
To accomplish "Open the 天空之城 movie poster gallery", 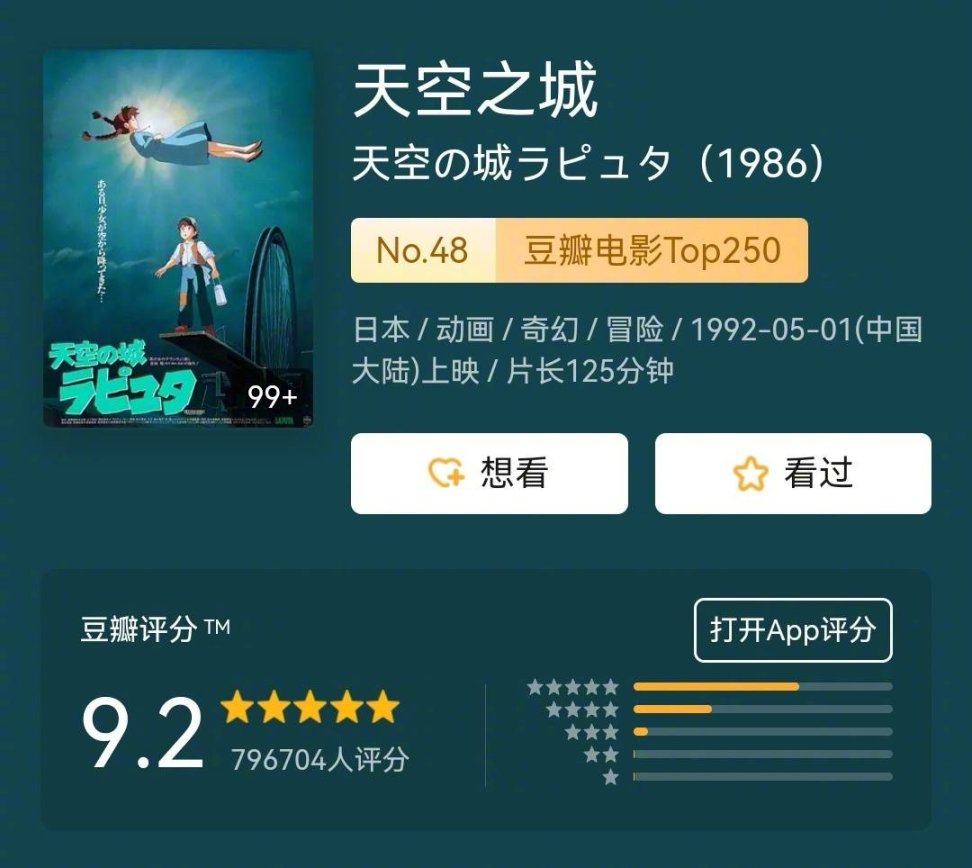I will (178, 240).
